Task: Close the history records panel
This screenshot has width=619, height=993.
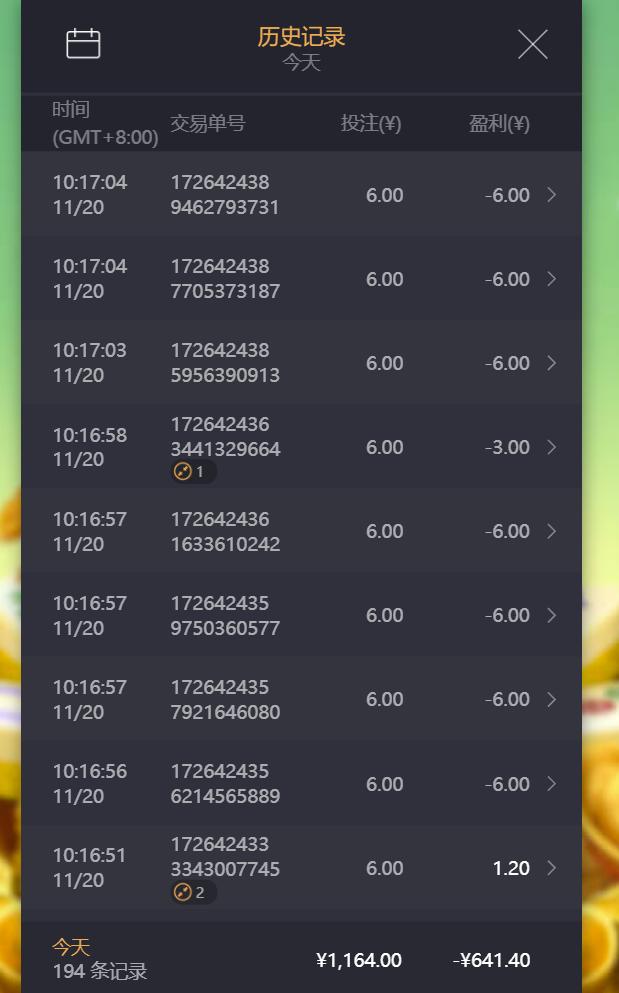Action: pyautogui.click(x=532, y=44)
